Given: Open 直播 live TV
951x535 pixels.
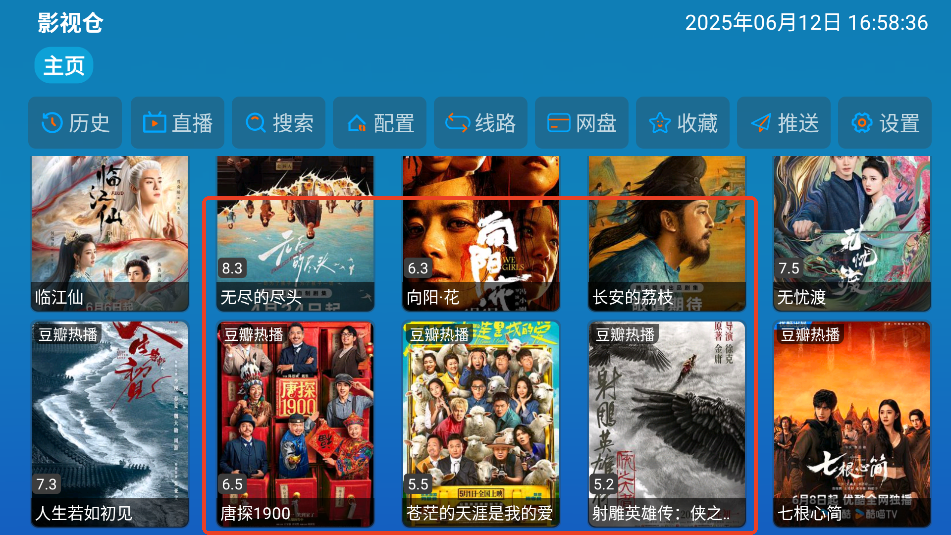Looking at the screenshot, I should click(177, 123).
